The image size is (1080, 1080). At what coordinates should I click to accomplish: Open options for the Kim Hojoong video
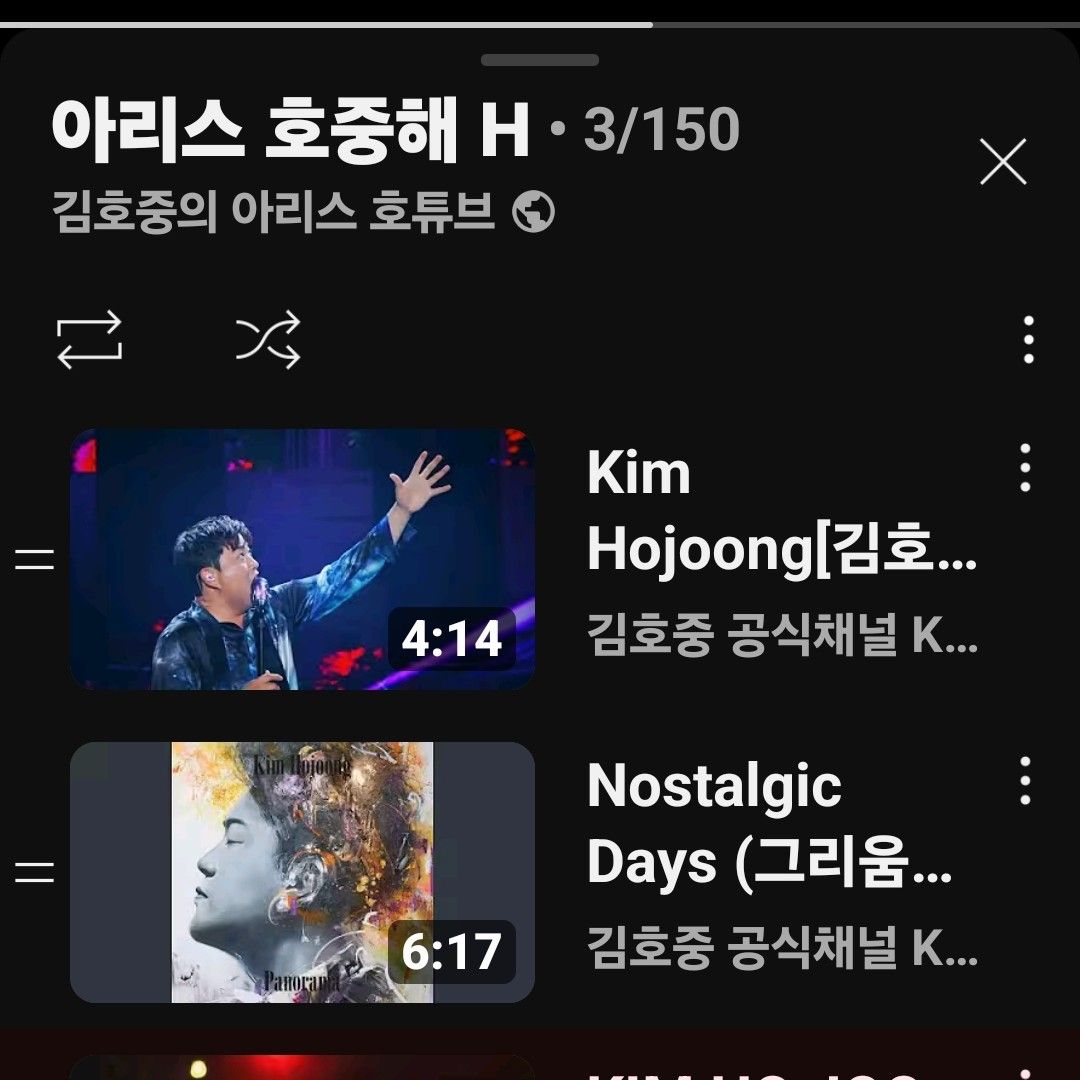tap(1024, 468)
